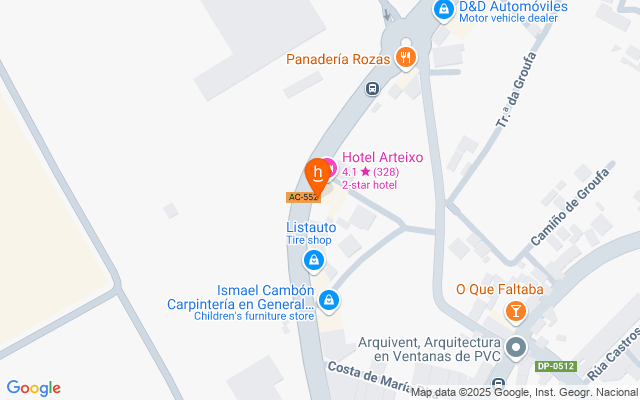Select the Ismael Cambón Carpintería store marker
This screenshot has height=400, width=640.
pos(330,300)
